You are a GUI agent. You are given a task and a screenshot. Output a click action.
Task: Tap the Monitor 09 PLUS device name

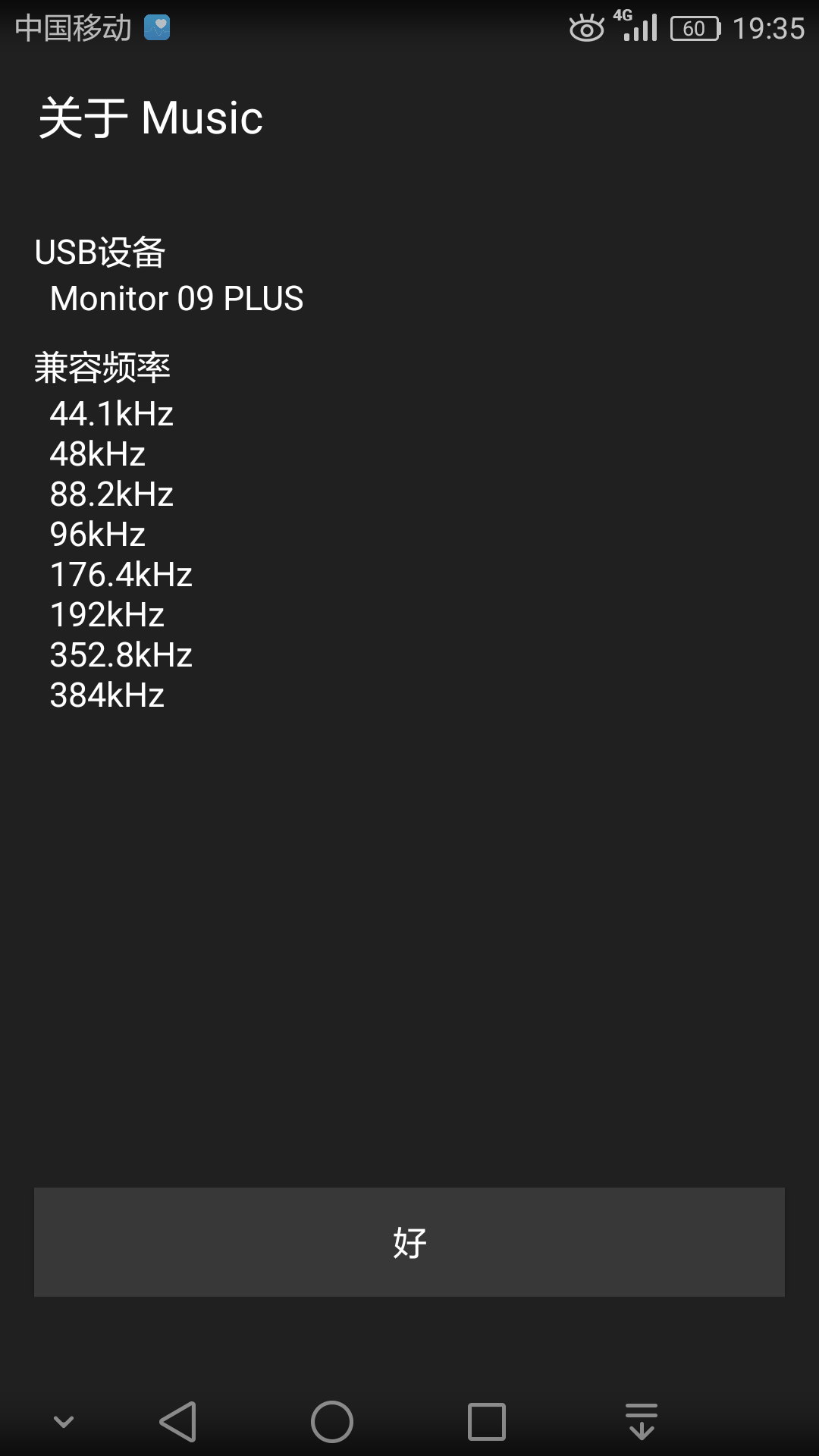(175, 299)
